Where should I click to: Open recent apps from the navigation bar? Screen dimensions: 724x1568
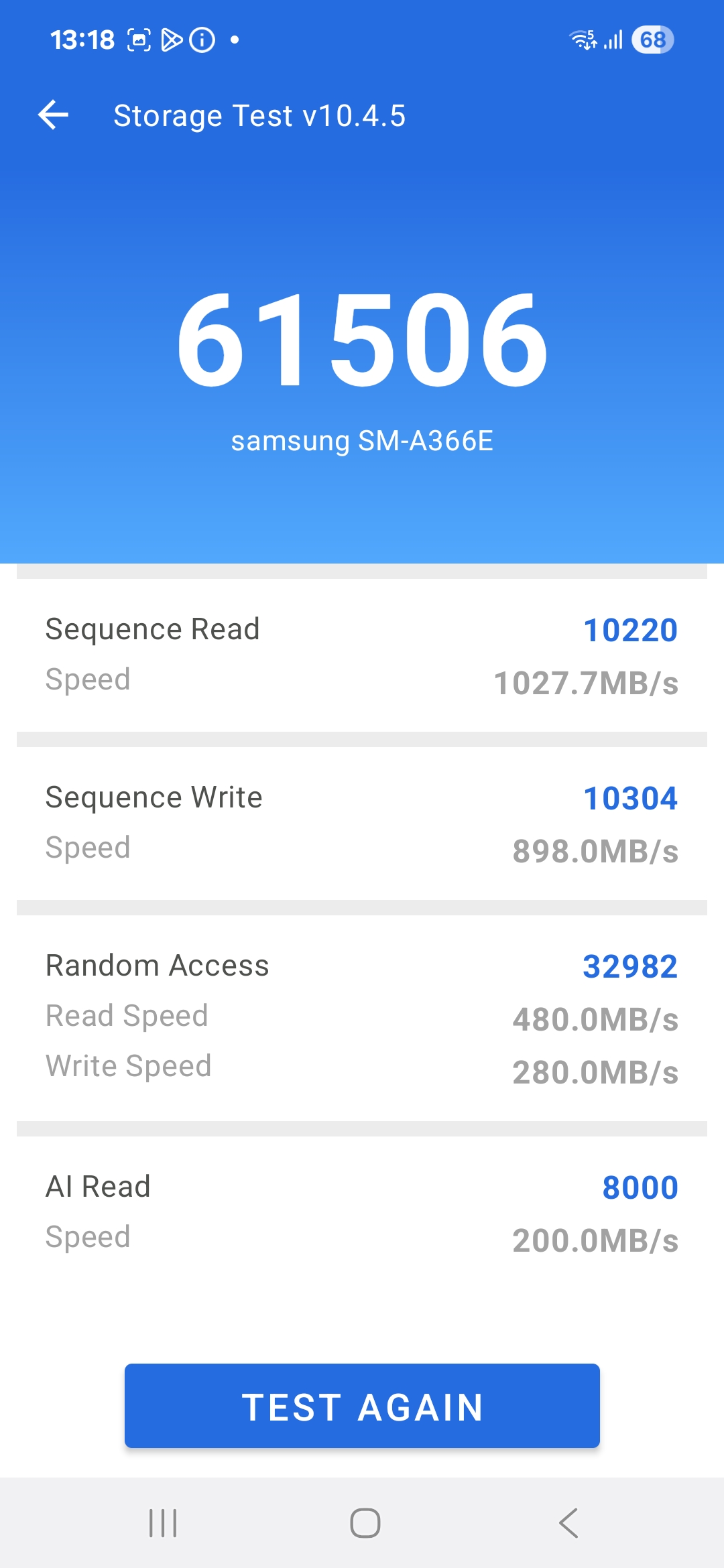(x=163, y=1523)
